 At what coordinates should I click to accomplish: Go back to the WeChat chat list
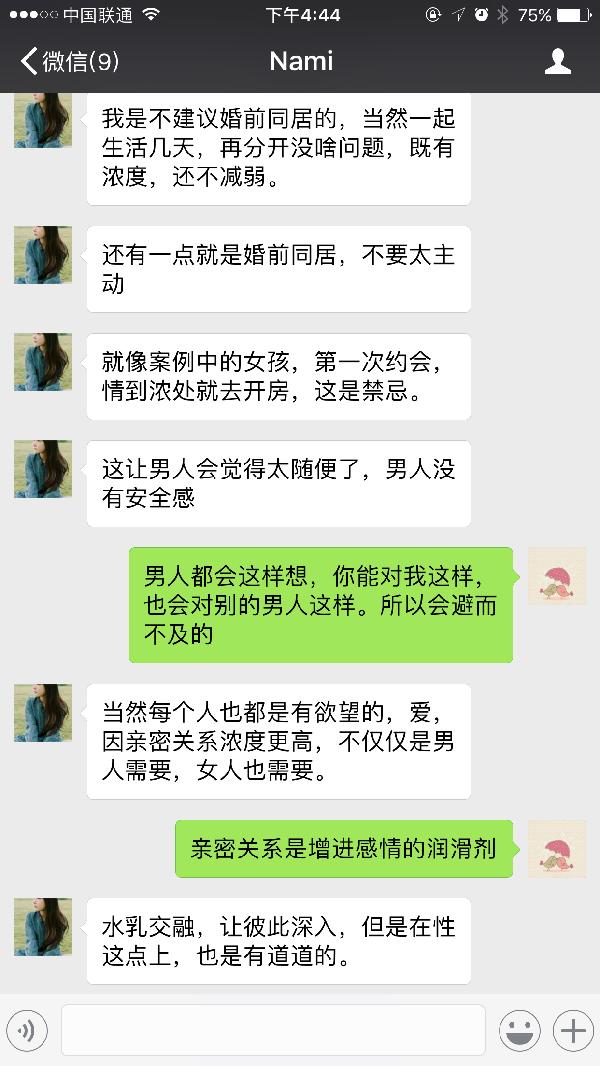tap(68, 62)
